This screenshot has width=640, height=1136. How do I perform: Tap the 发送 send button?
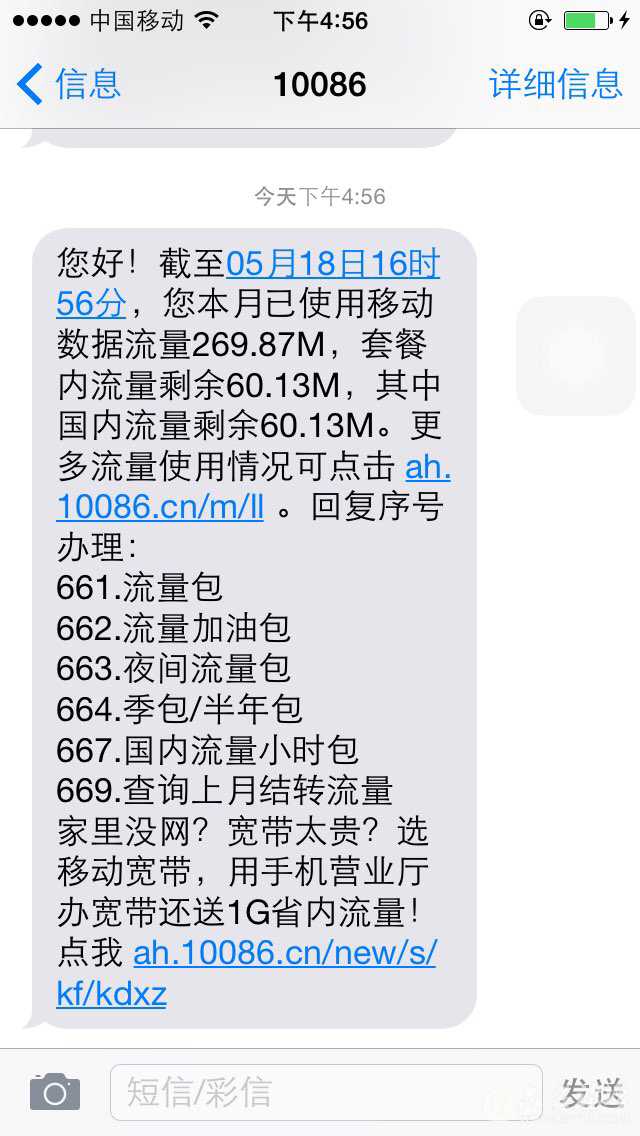pos(592,1093)
